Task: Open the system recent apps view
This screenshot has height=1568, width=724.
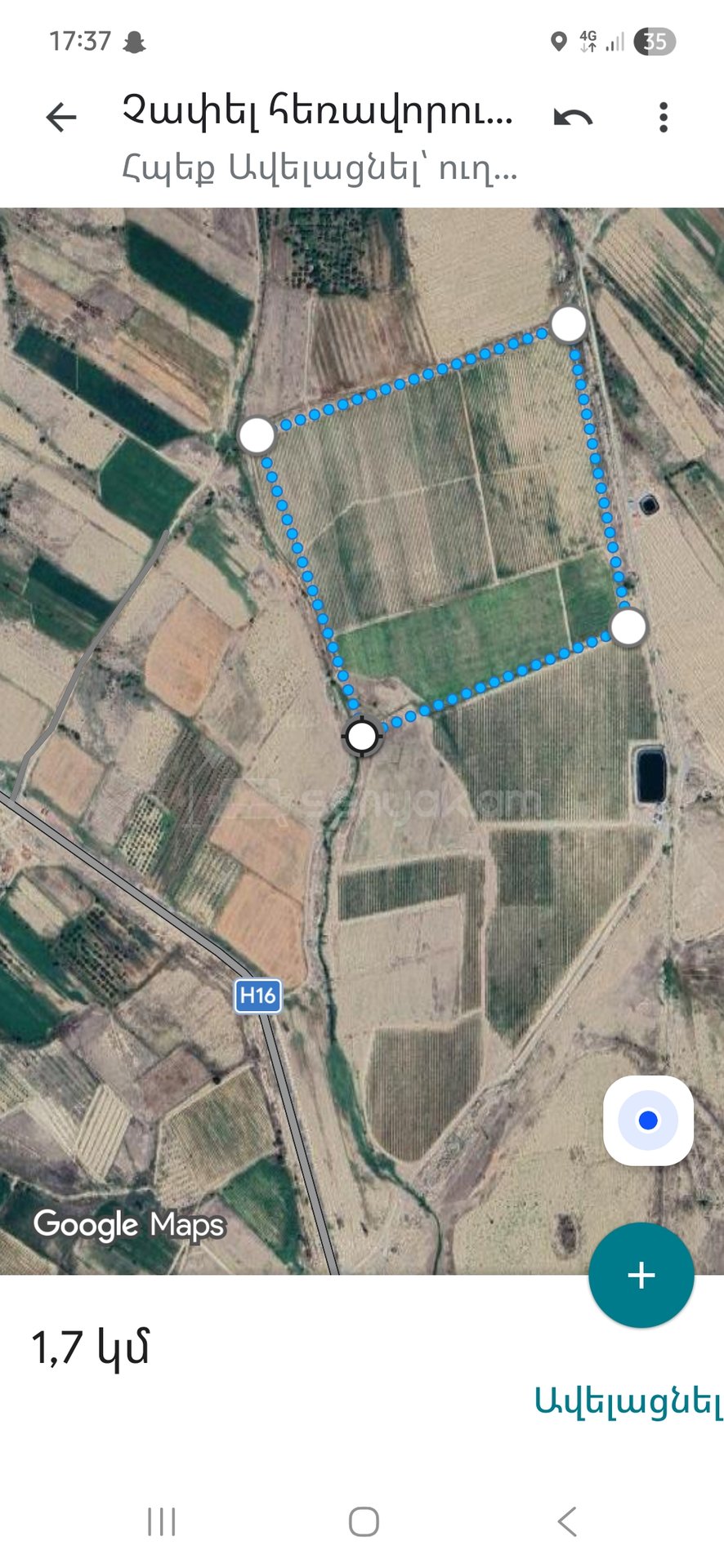Action: point(162,1521)
